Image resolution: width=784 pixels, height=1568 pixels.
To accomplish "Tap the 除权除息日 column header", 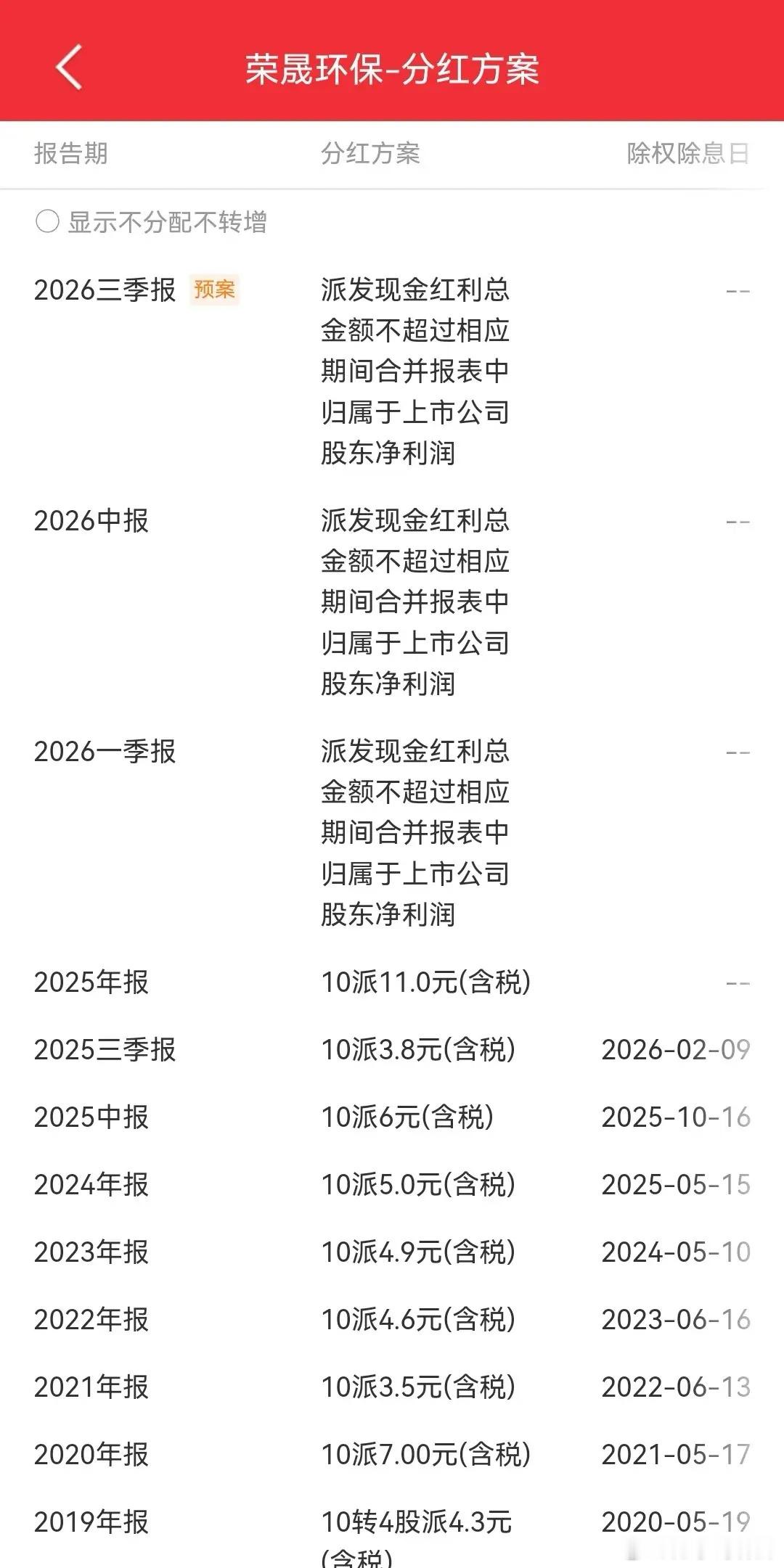I will (685, 153).
